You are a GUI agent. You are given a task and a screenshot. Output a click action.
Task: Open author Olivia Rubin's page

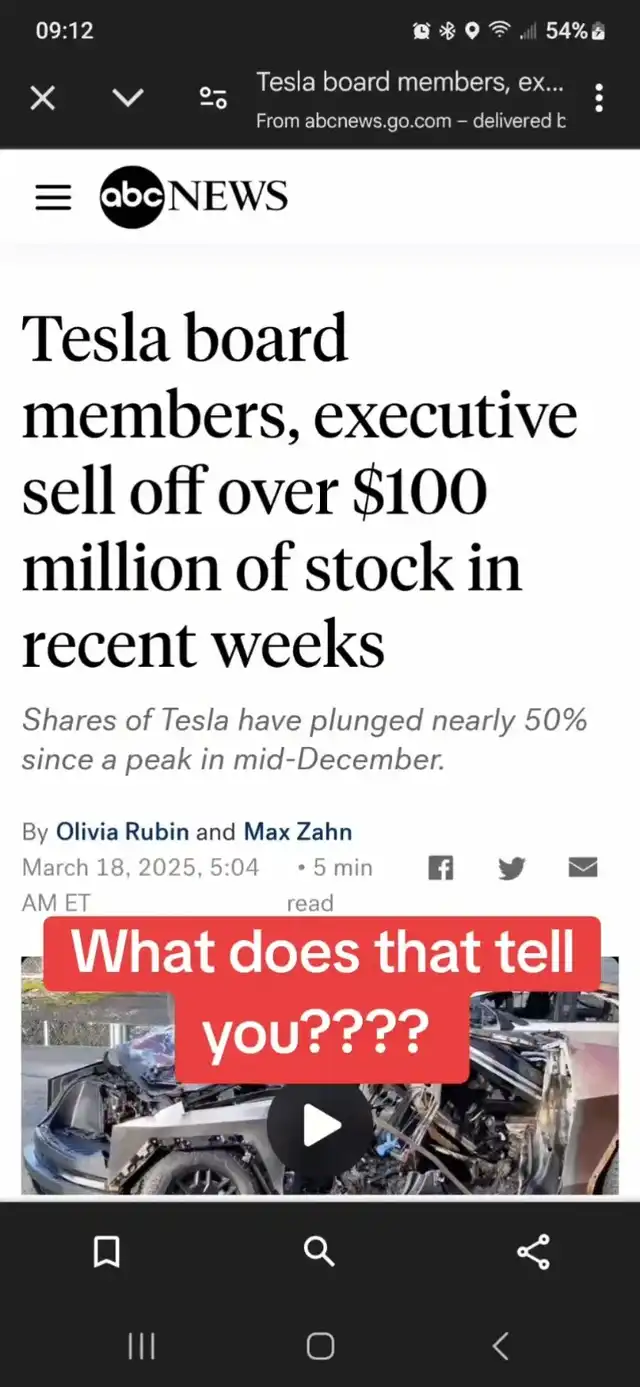pos(122,832)
